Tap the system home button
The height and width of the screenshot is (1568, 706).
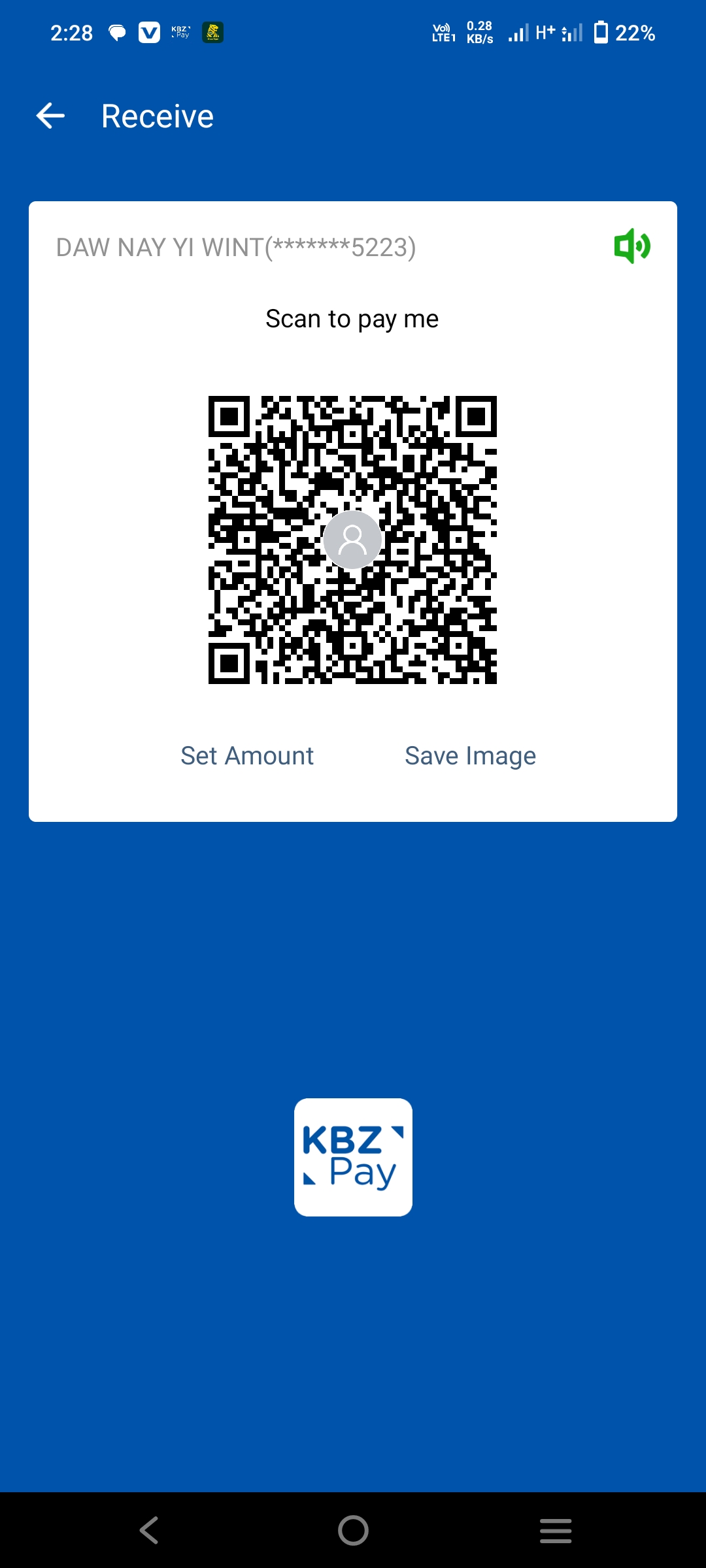[353, 1530]
